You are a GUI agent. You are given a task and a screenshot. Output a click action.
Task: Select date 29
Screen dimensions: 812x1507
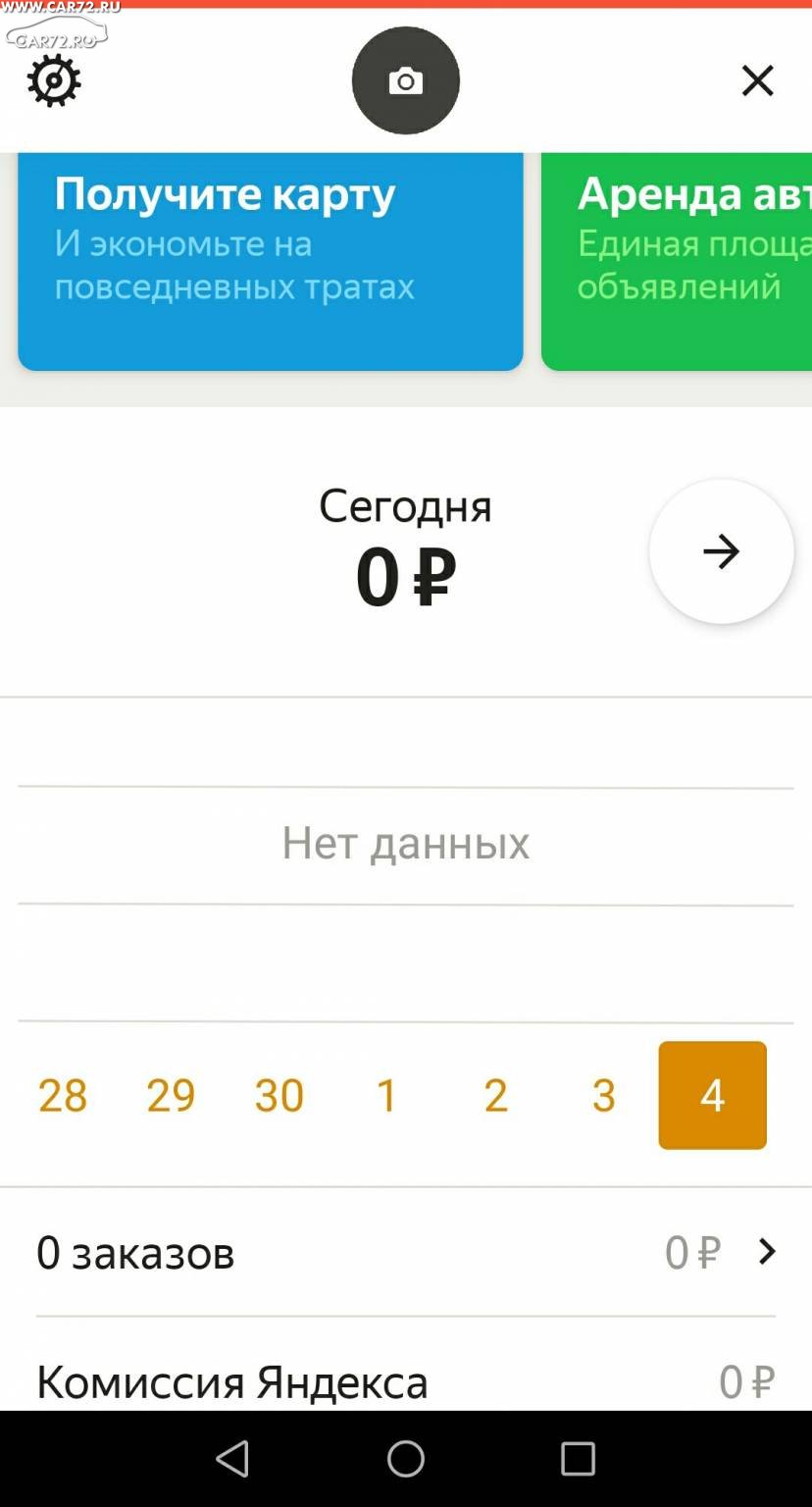pos(171,1095)
